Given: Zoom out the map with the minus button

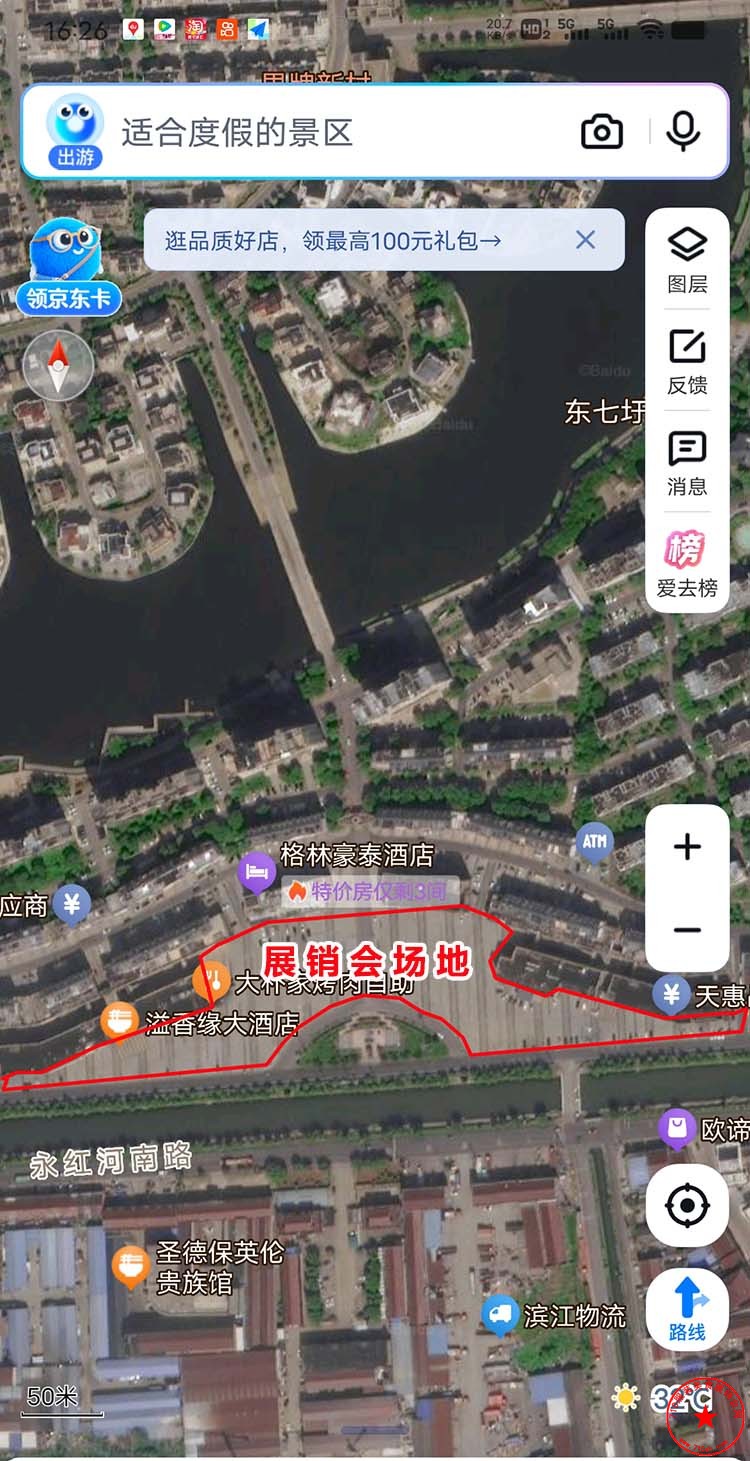Looking at the screenshot, I should (687, 930).
